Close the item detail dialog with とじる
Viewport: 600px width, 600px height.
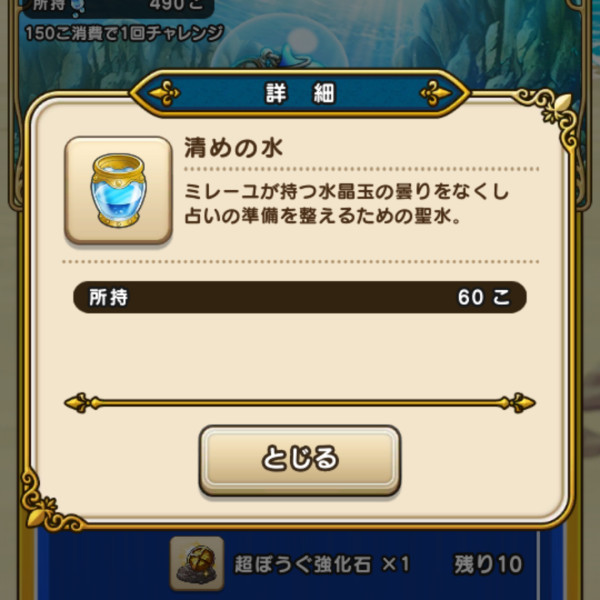[x=300, y=459]
